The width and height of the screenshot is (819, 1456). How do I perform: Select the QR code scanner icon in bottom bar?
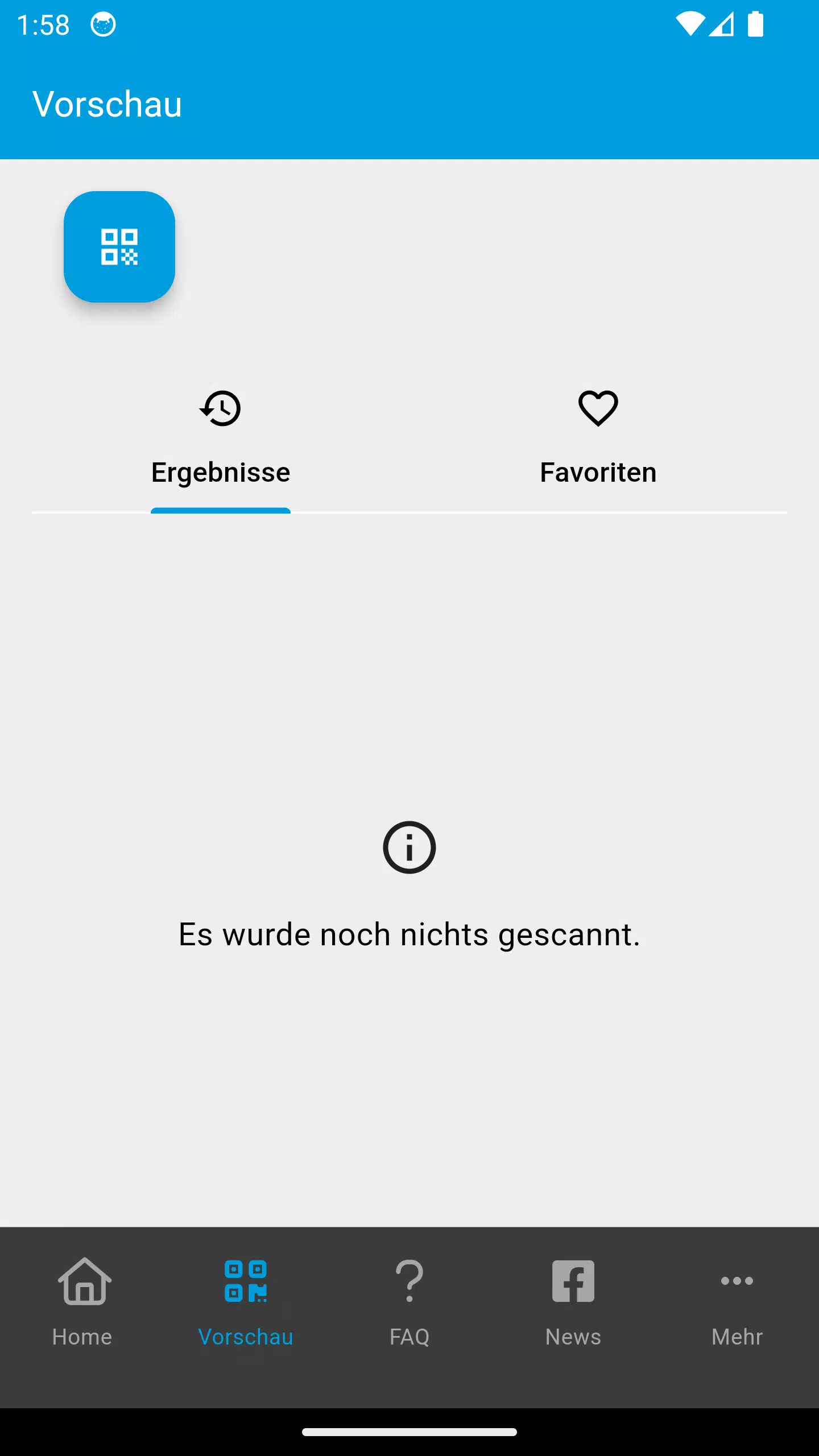point(246,1280)
